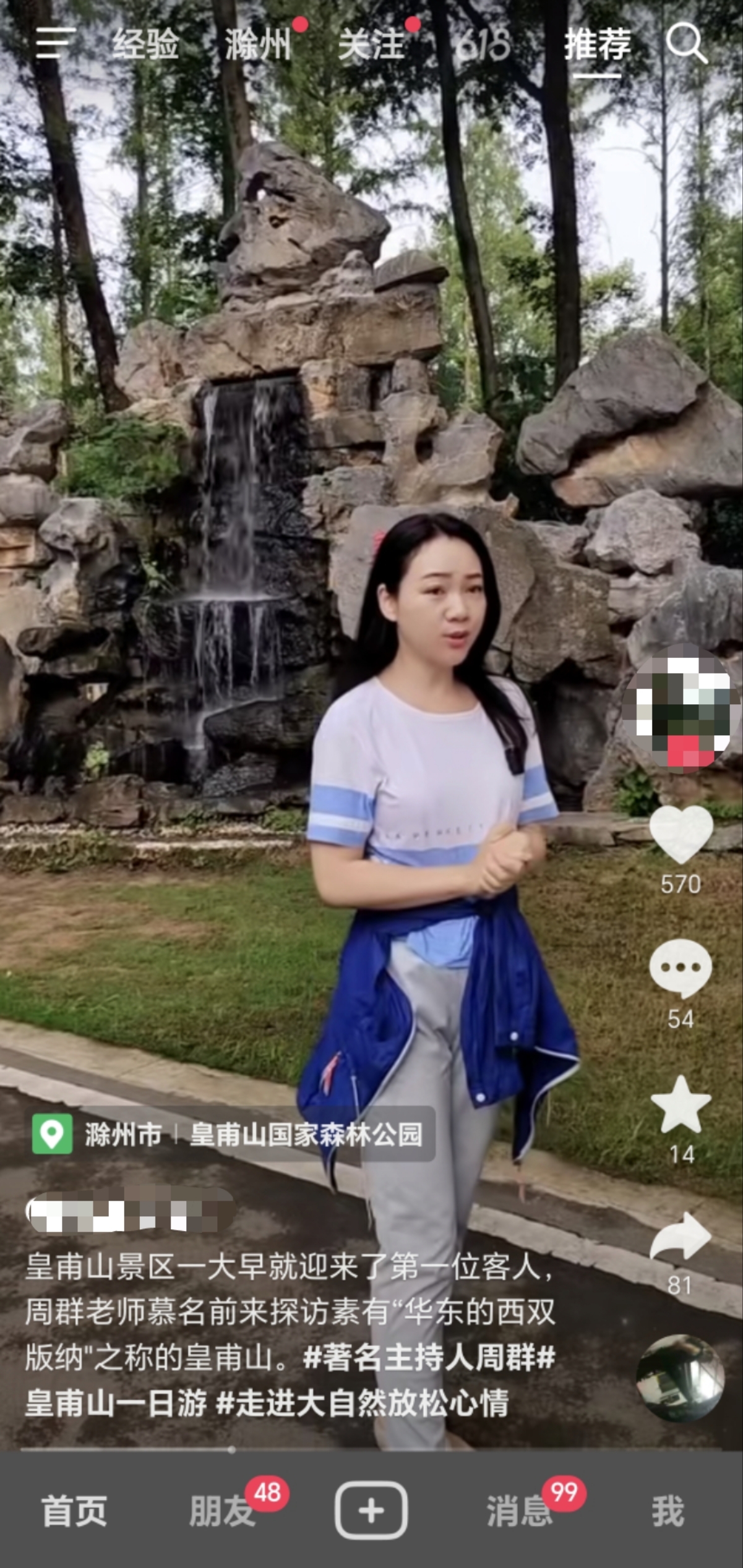Create a new post with the plus button

tap(371, 1511)
